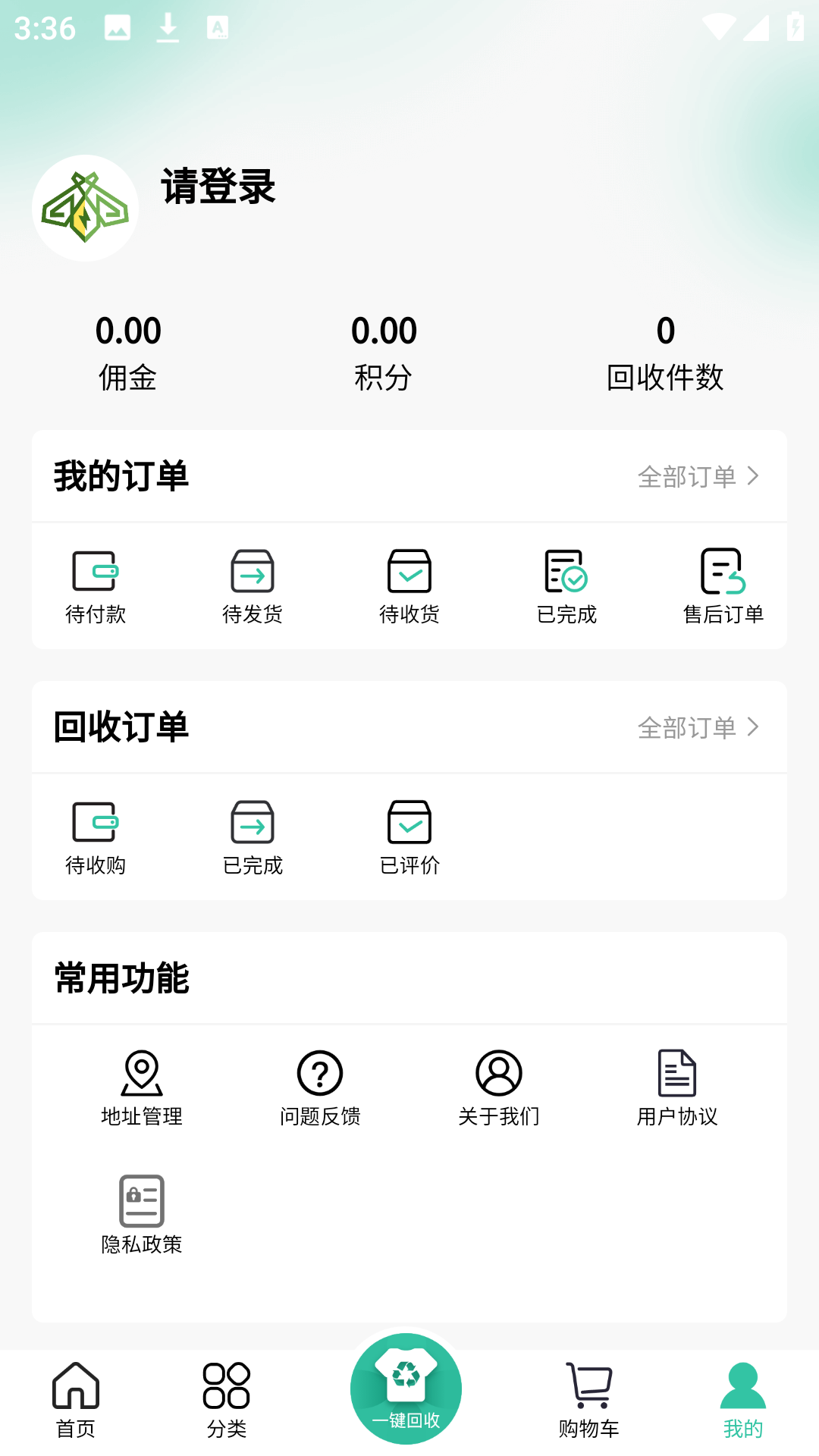
Task: Open 售后订单
Action: click(723, 587)
